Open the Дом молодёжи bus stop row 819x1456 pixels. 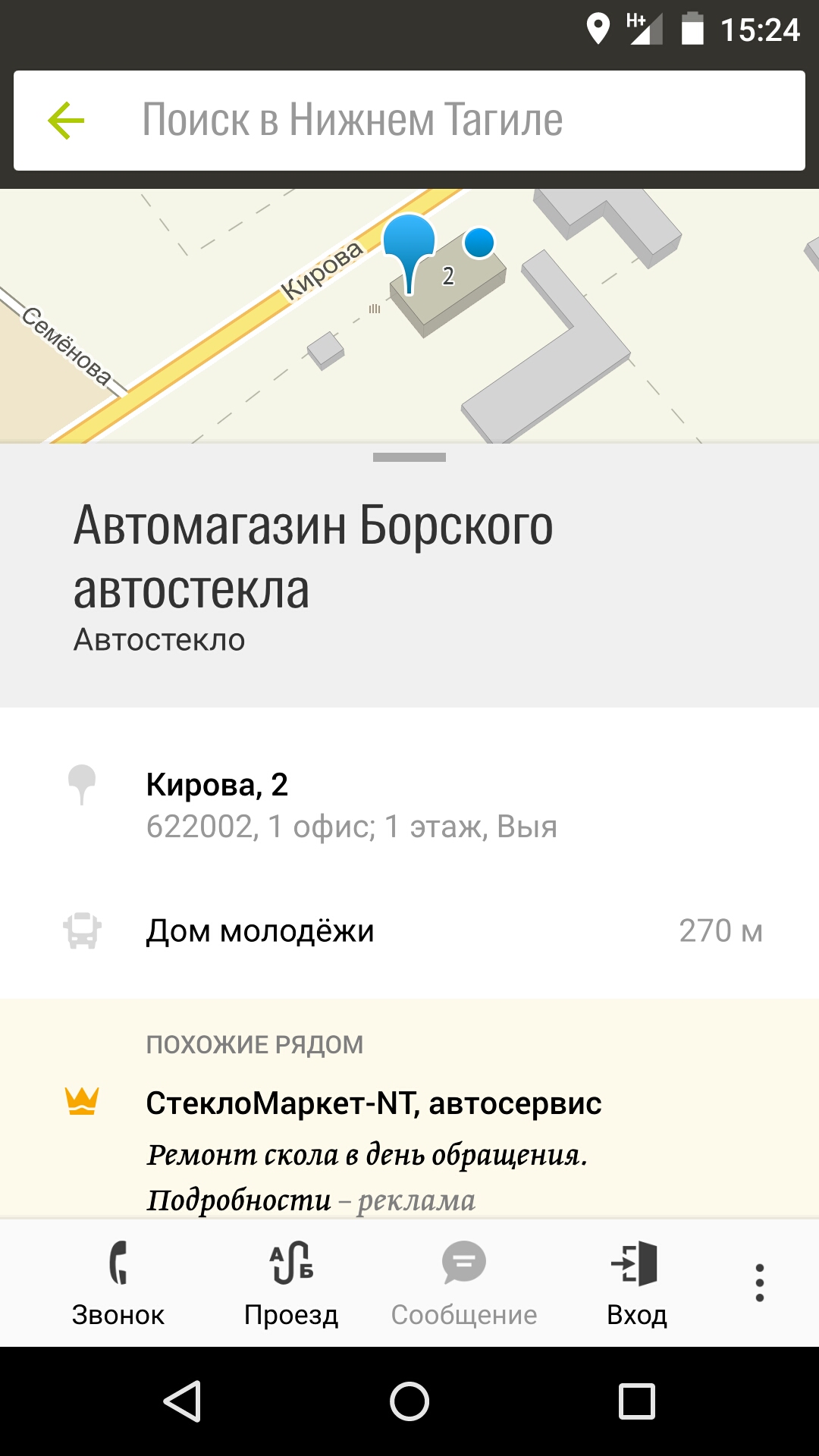[x=409, y=930]
